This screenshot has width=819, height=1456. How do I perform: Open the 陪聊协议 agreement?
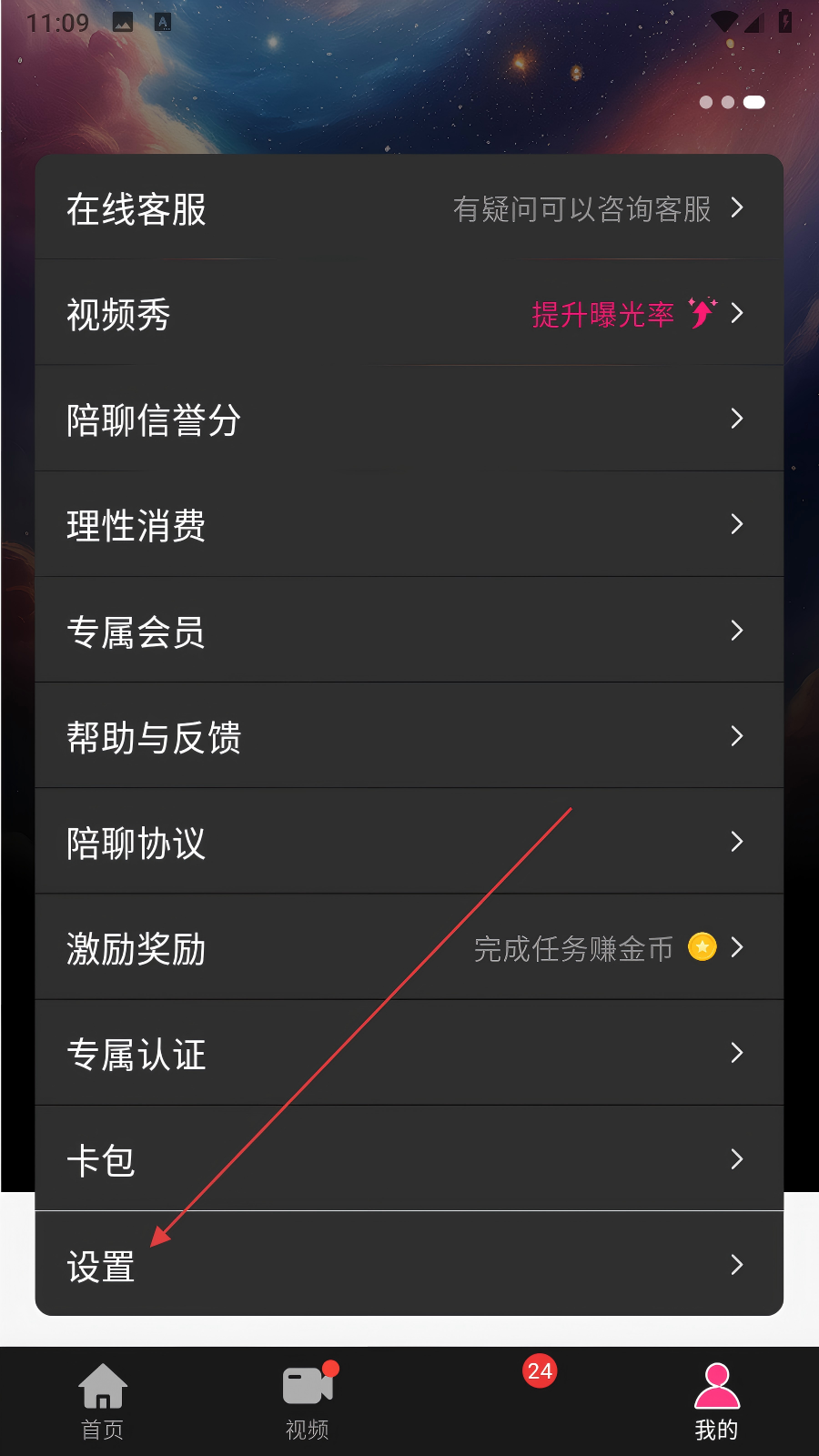(x=409, y=842)
